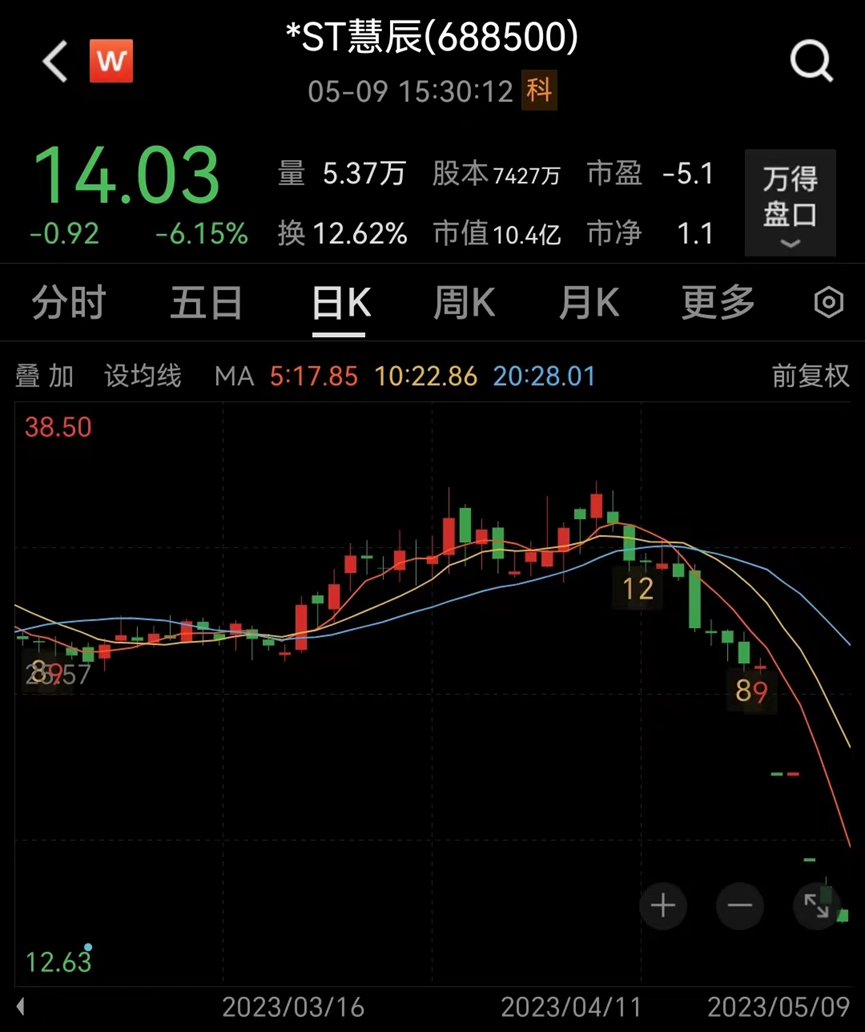Switch to the 周K chart tab

coord(464,302)
